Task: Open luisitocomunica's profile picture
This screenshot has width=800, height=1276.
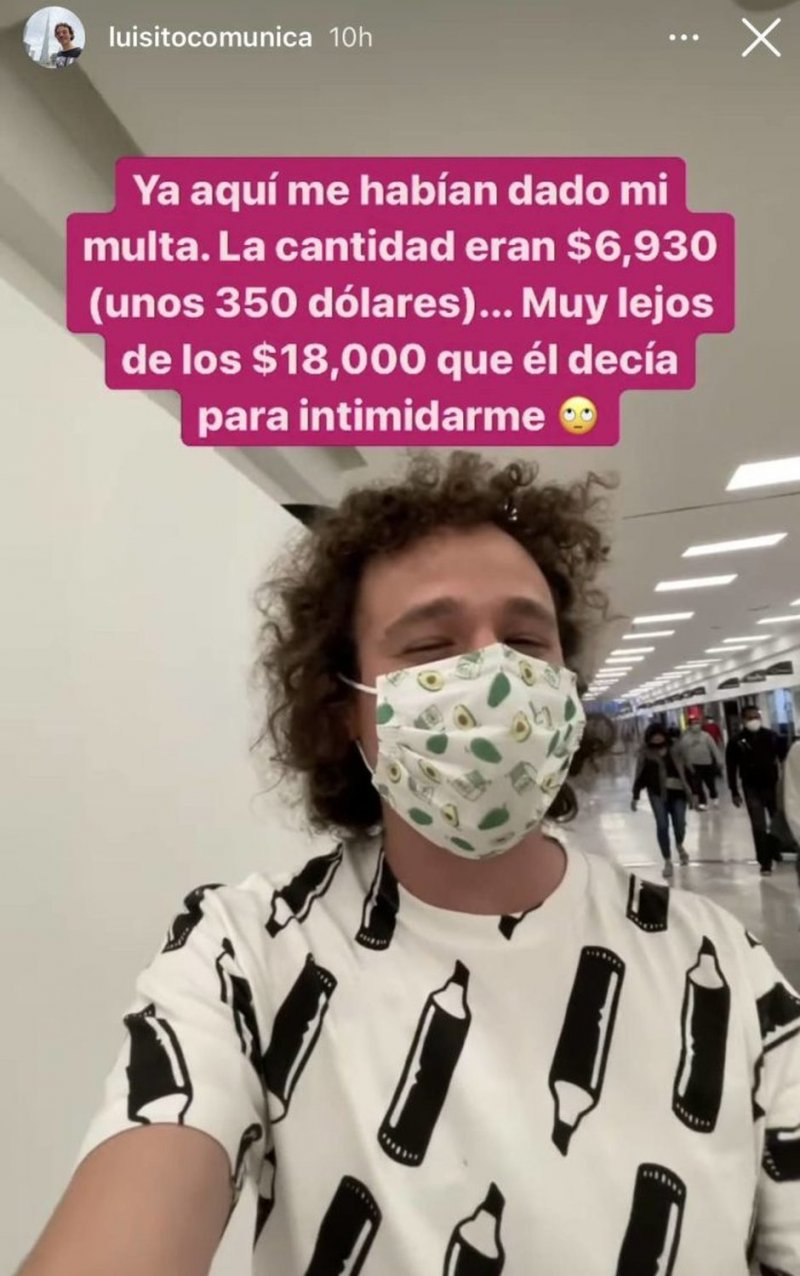Action: (54, 38)
